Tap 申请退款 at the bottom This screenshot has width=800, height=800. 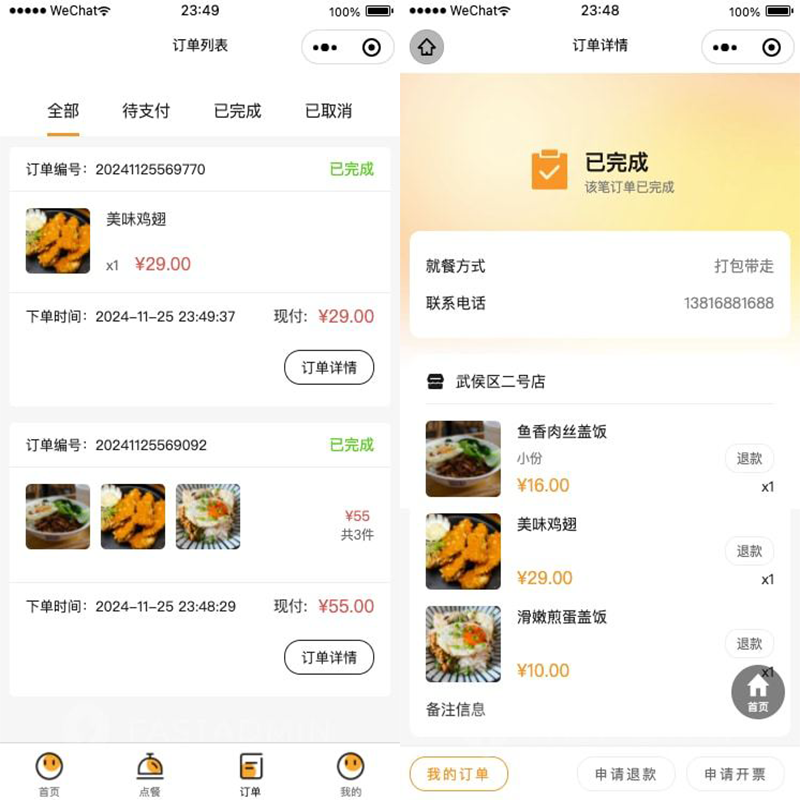coord(626,774)
